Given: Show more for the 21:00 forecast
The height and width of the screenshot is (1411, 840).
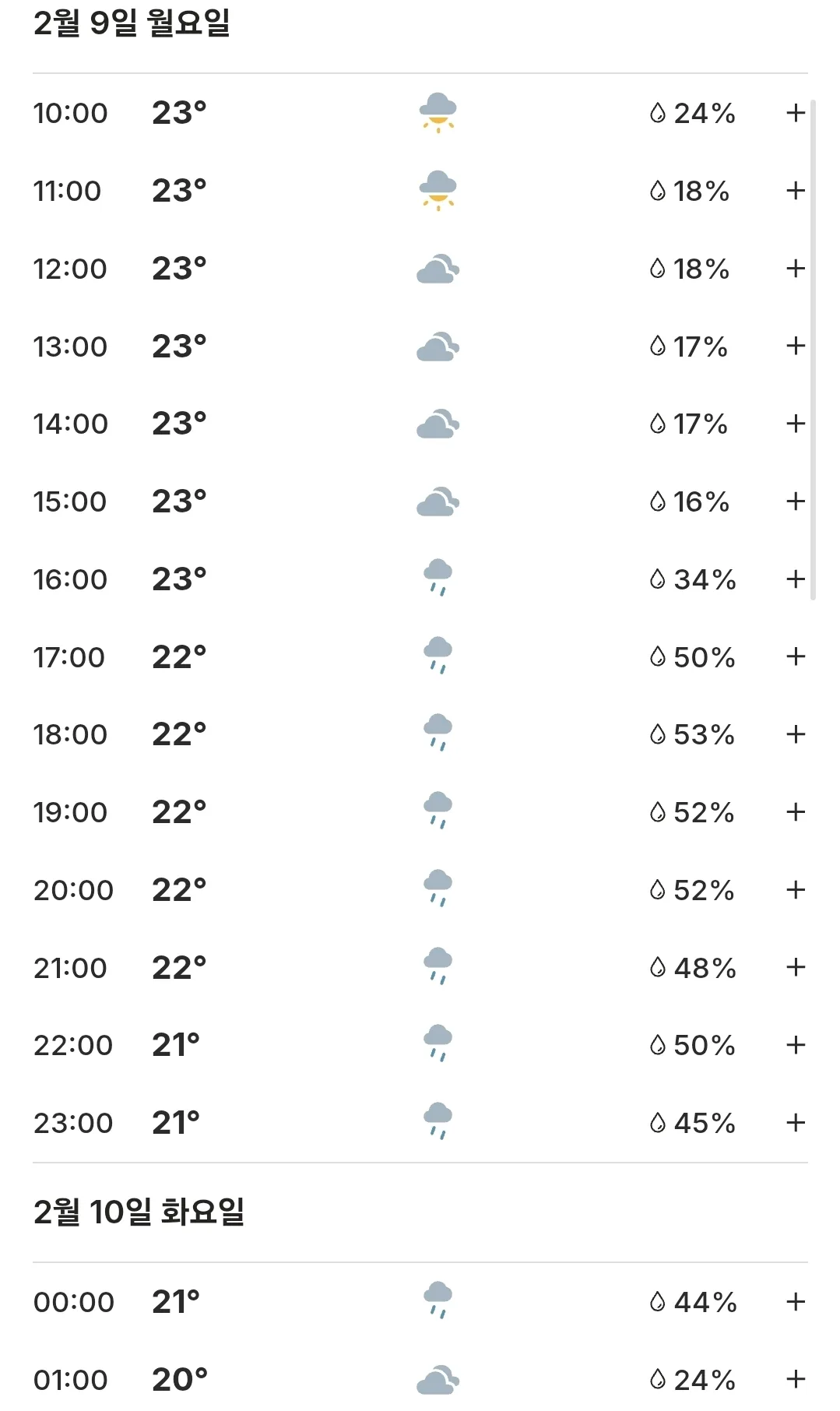Looking at the screenshot, I should coord(795,967).
